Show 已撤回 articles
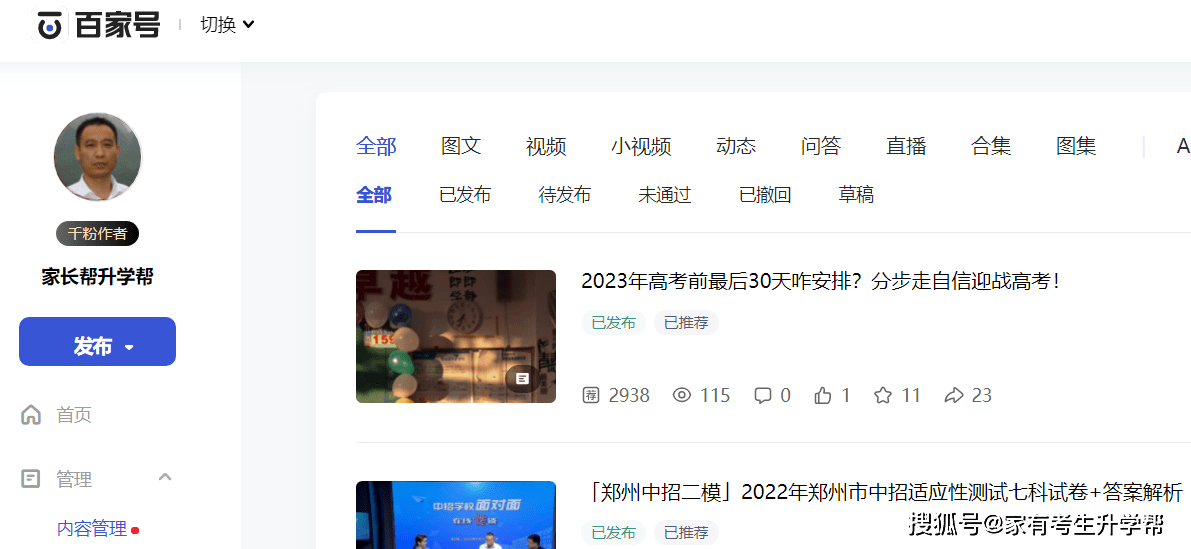Viewport: 1191px width, 549px height. click(x=765, y=195)
